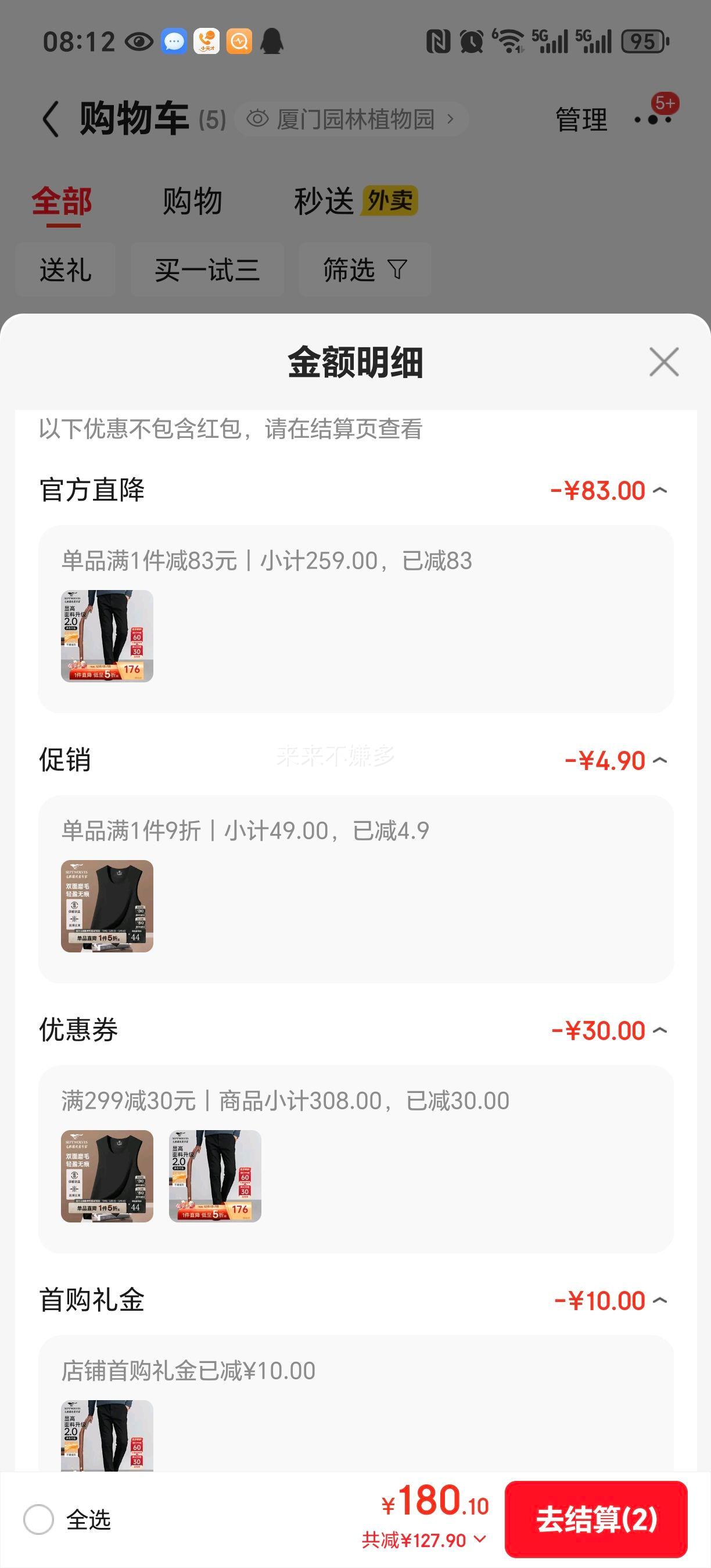
Task: Collapse the 官方直降 discount section
Action: (x=660, y=491)
